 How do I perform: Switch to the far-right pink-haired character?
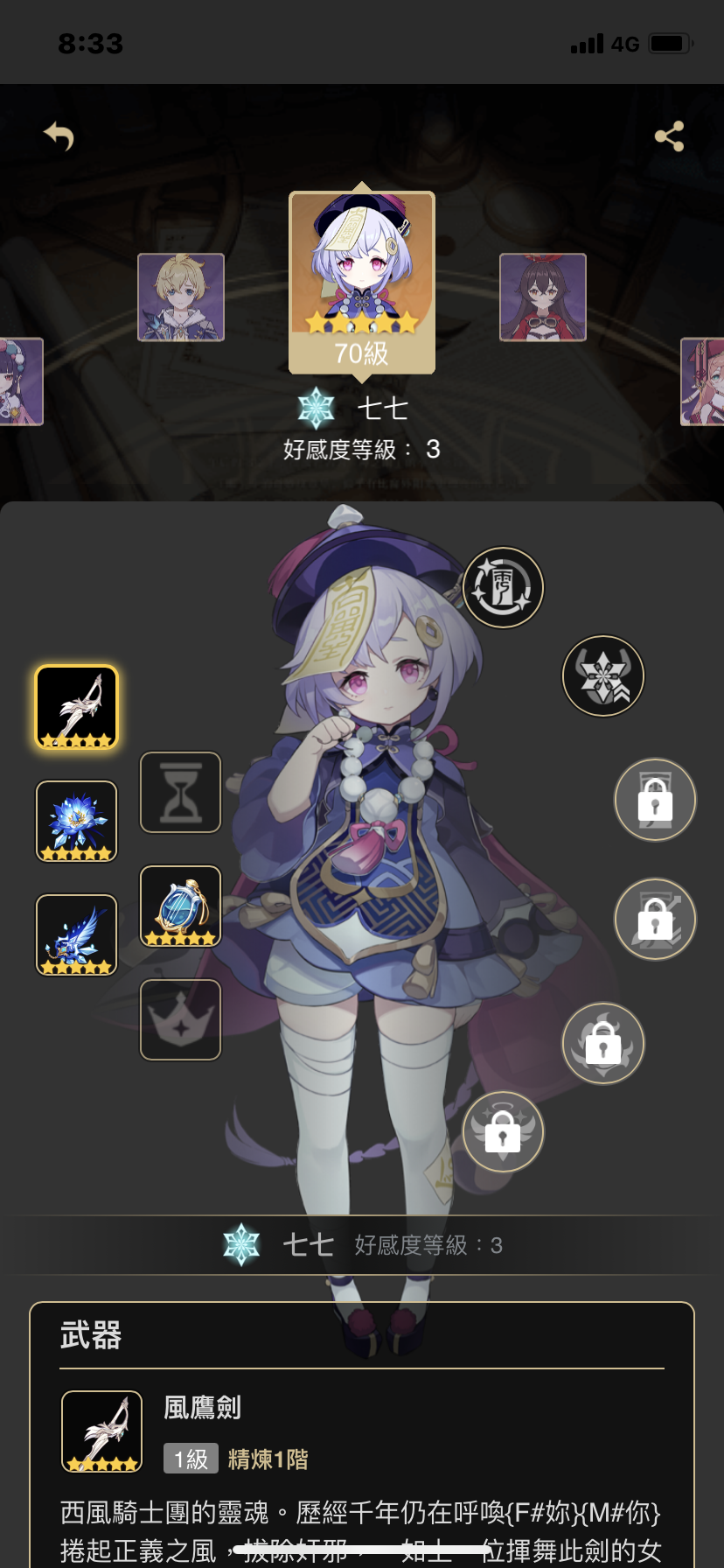tap(704, 381)
